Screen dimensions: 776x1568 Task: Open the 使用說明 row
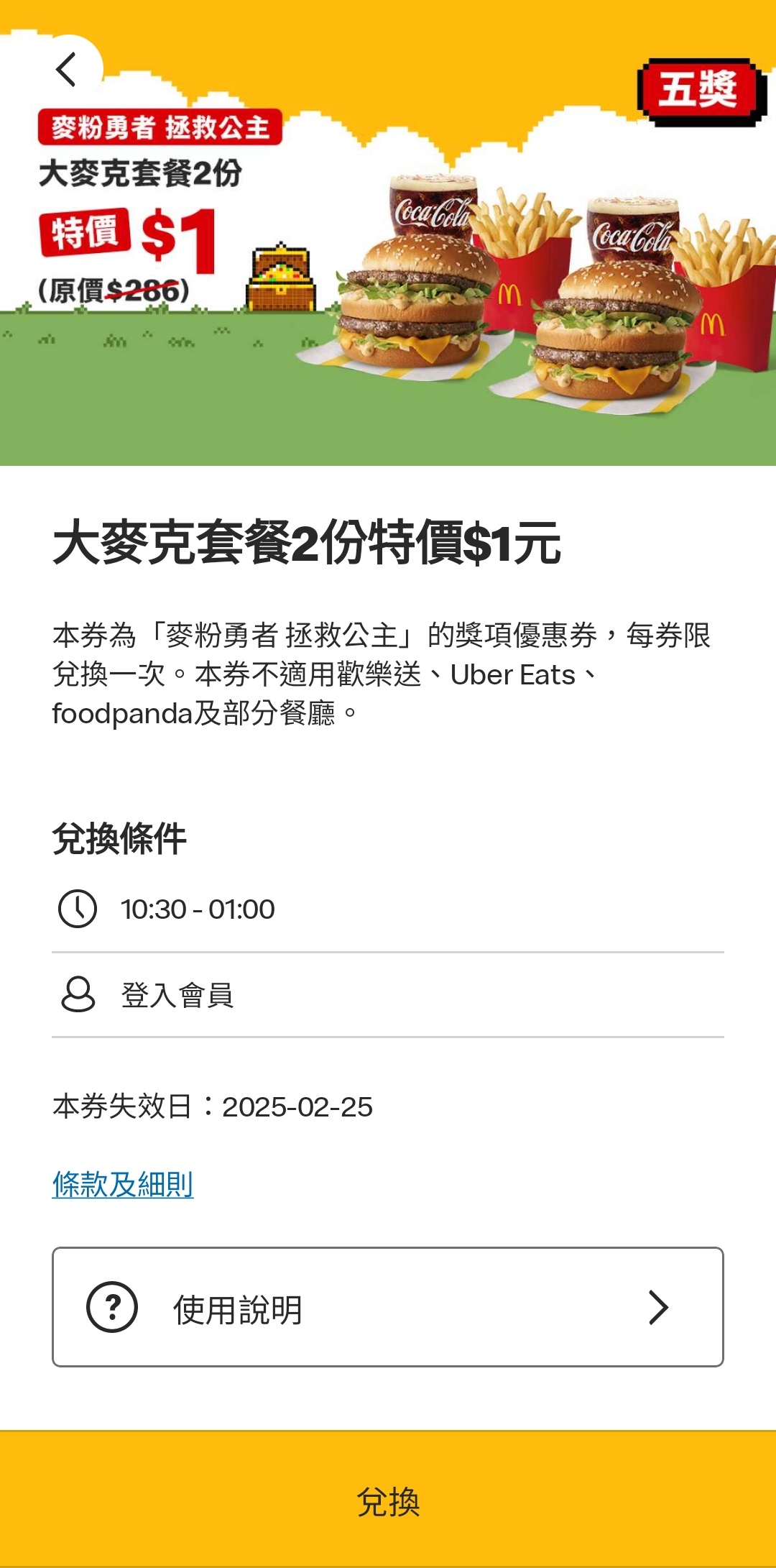pos(388,1307)
